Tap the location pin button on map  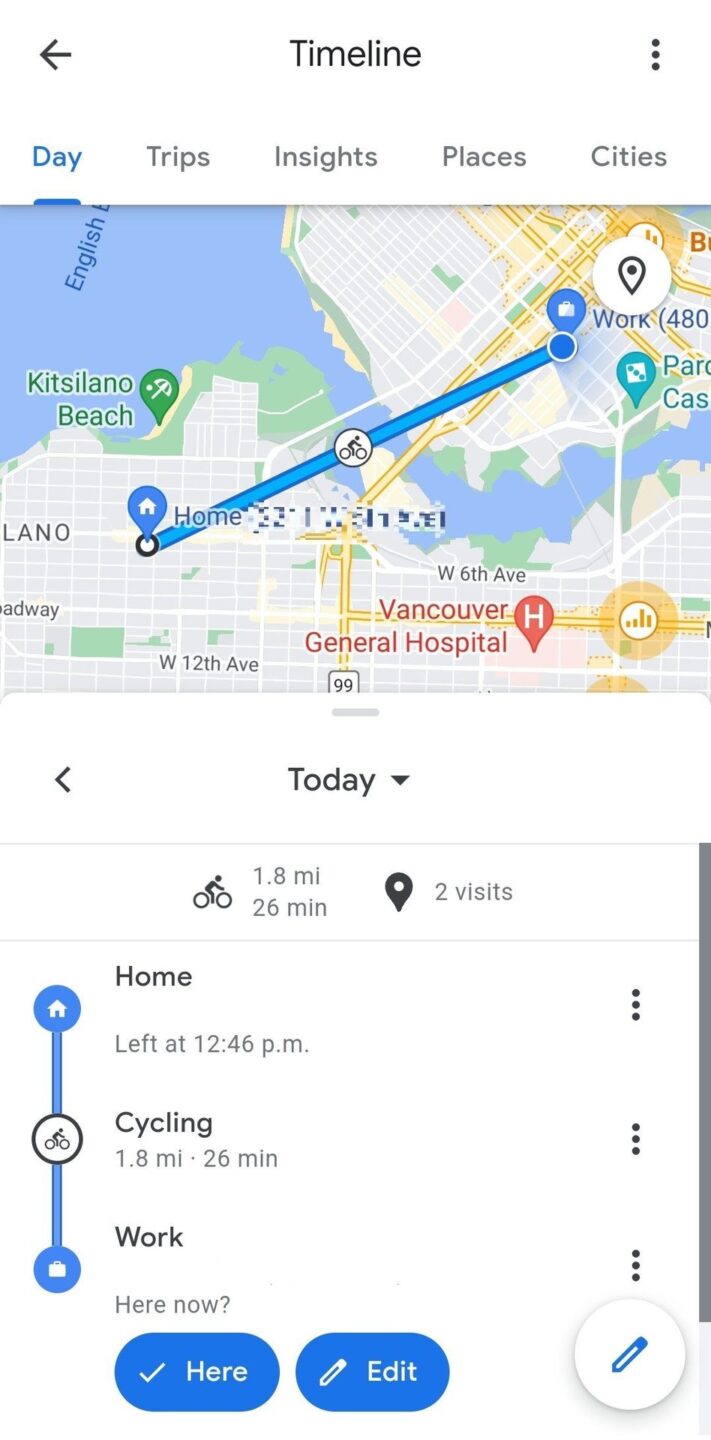click(x=631, y=275)
